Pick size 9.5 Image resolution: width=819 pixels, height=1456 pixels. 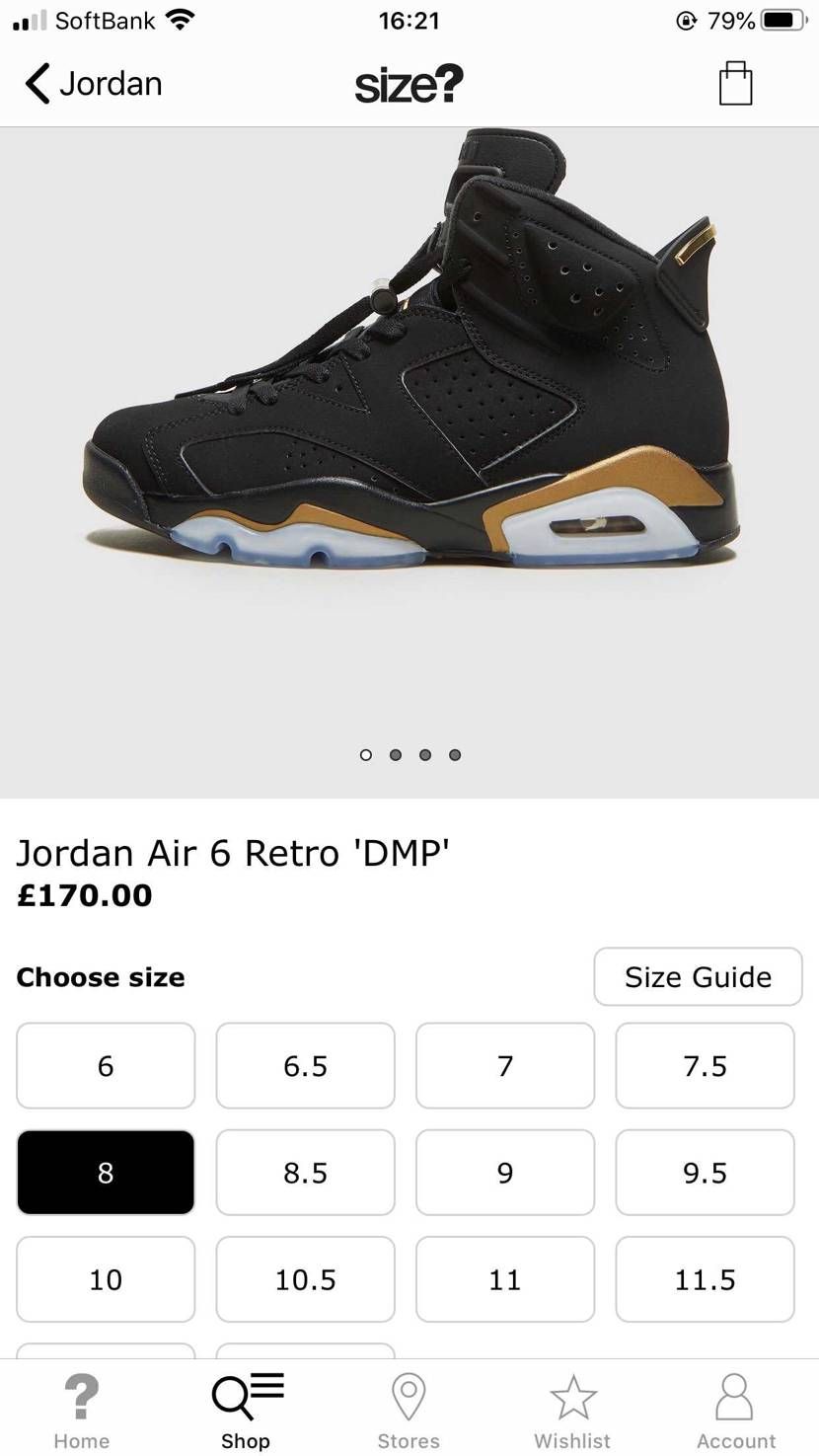(705, 1173)
